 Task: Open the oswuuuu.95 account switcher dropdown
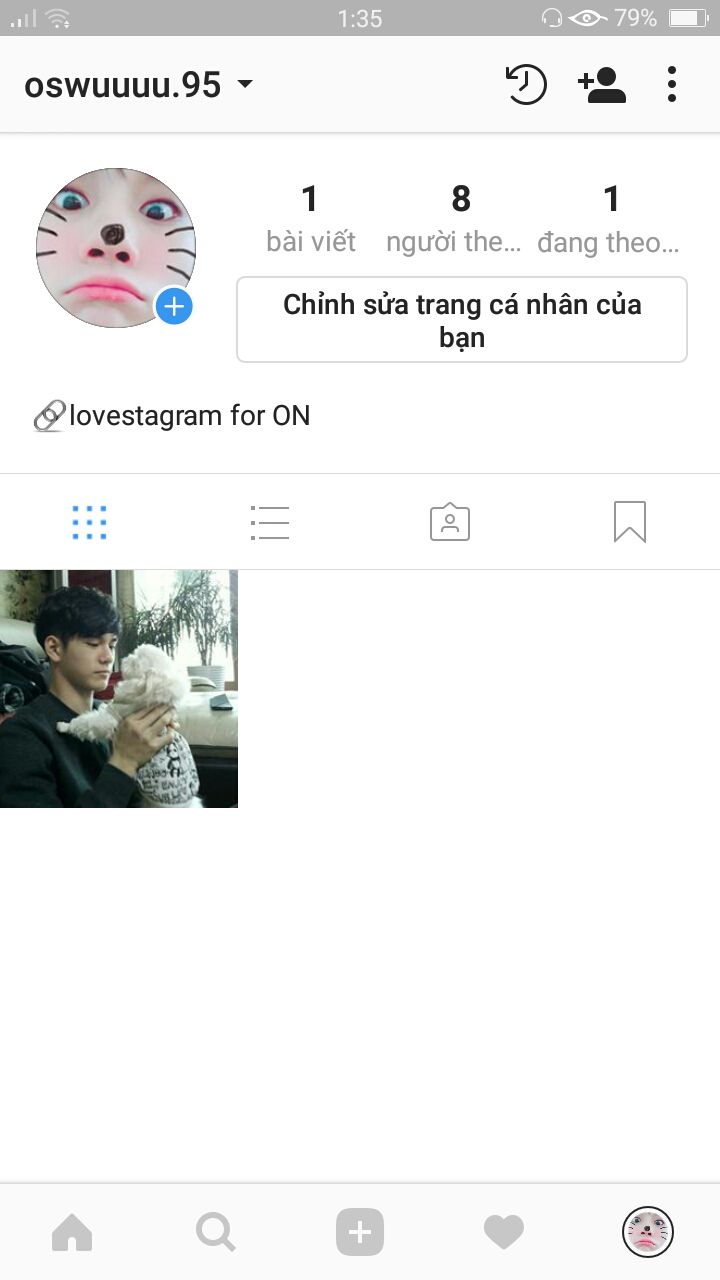(139, 85)
